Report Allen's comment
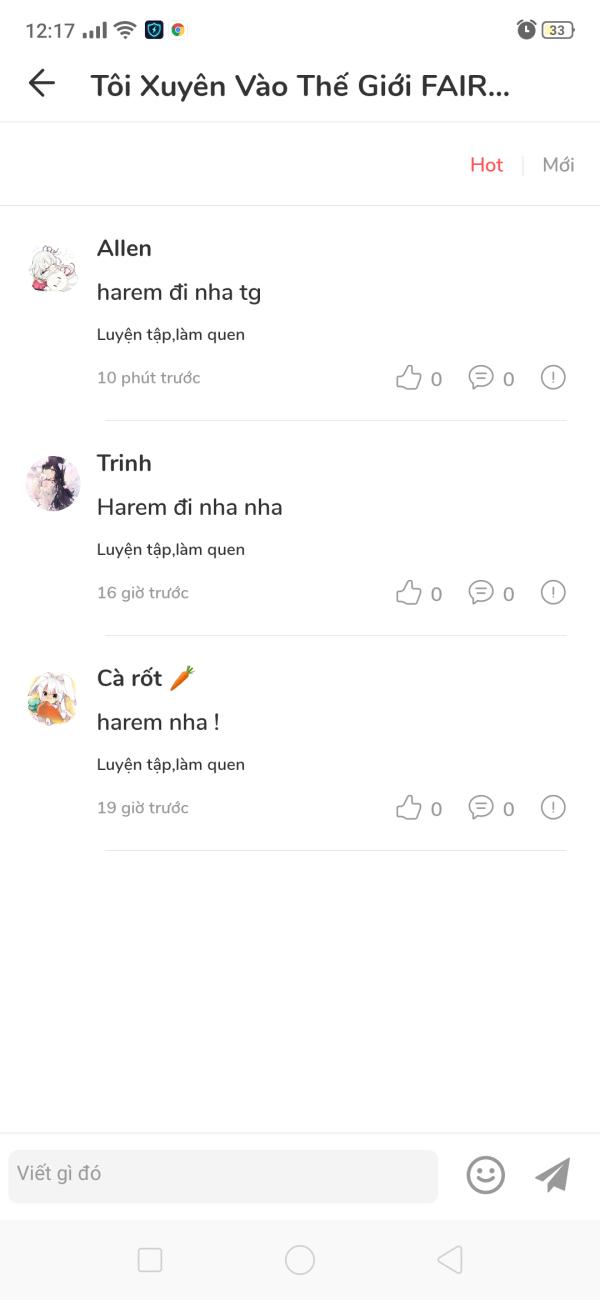This screenshot has height=1300, width=600. click(x=553, y=378)
